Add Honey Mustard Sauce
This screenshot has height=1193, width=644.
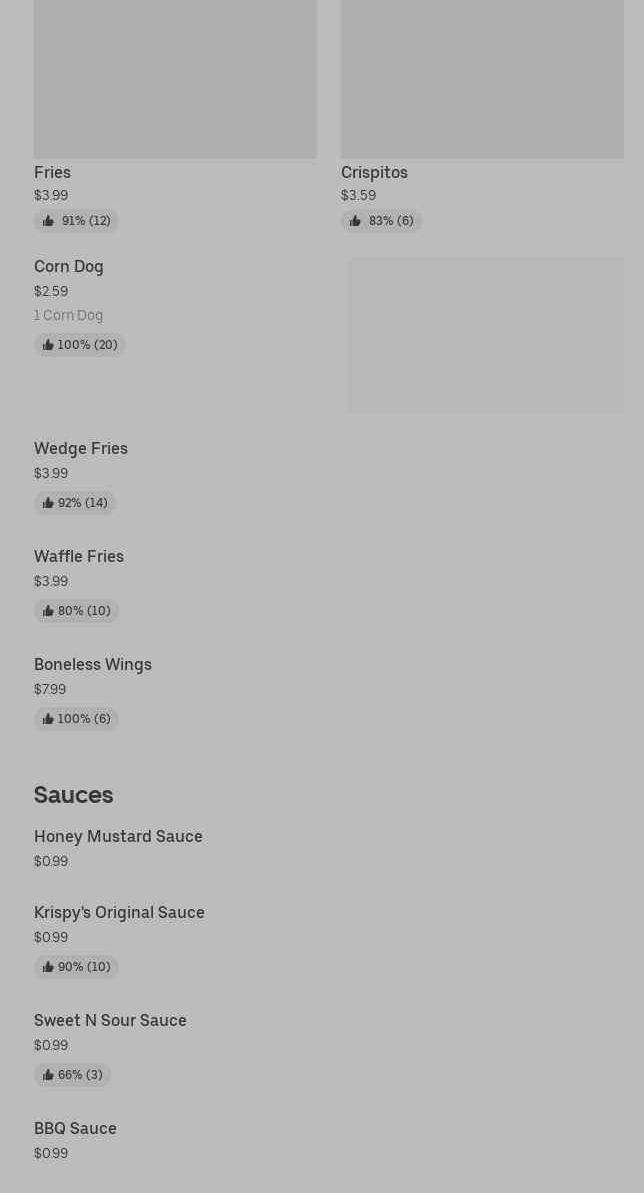click(x=118, y=837)
